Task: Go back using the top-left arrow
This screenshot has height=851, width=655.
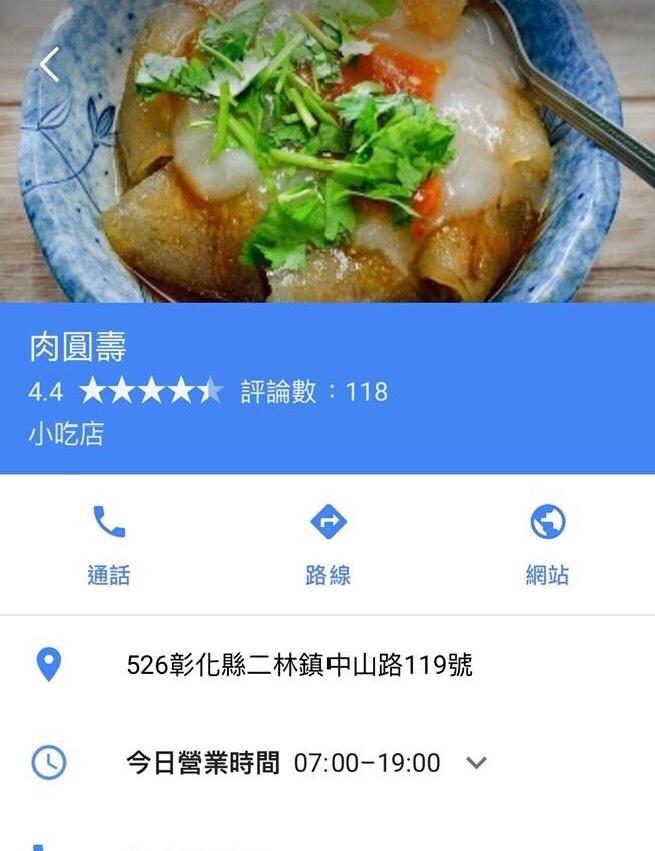Action: tap(49, 65)
